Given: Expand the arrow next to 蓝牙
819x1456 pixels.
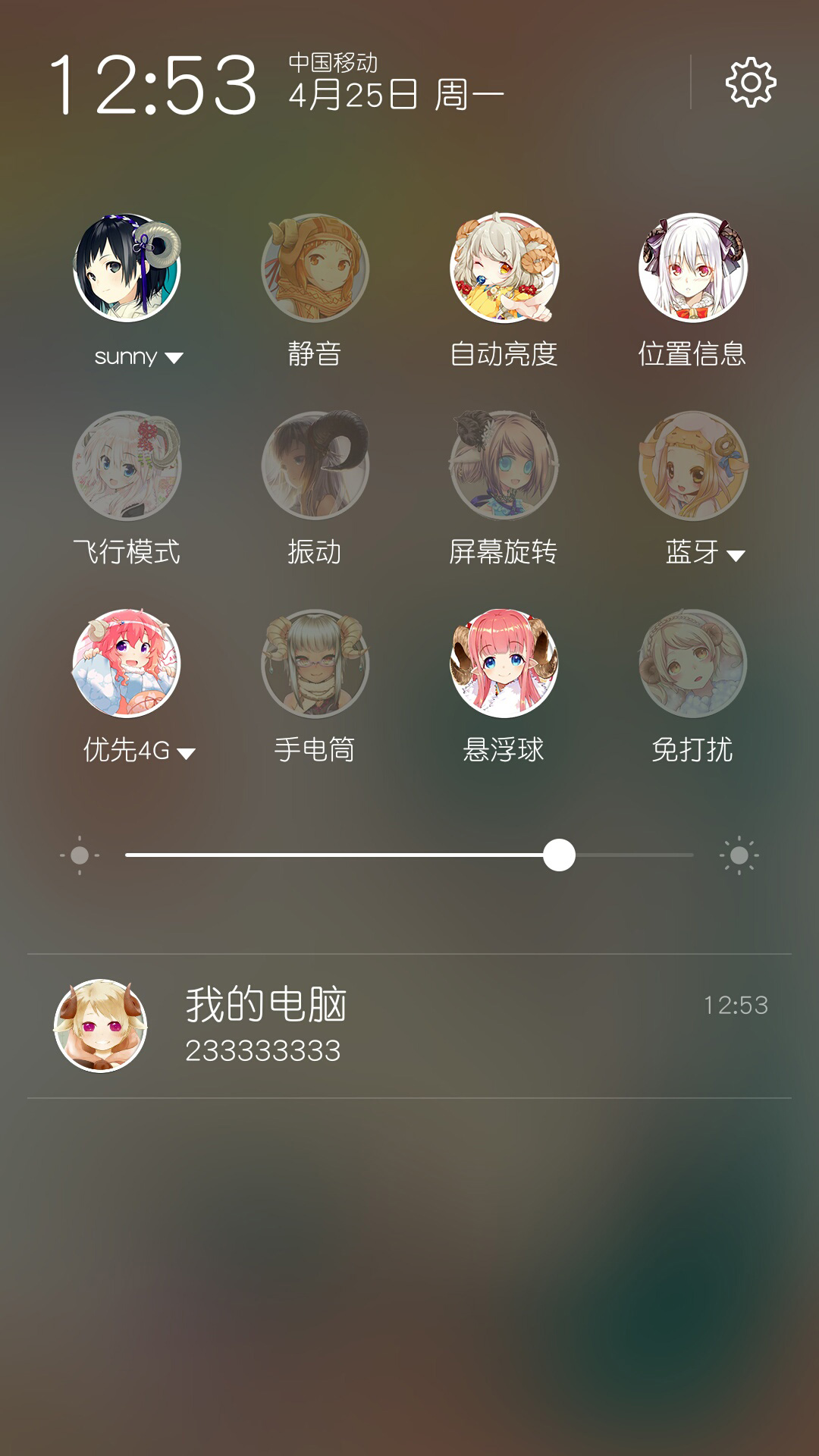Looking at the screenshot, I should (x=736, y=556).
